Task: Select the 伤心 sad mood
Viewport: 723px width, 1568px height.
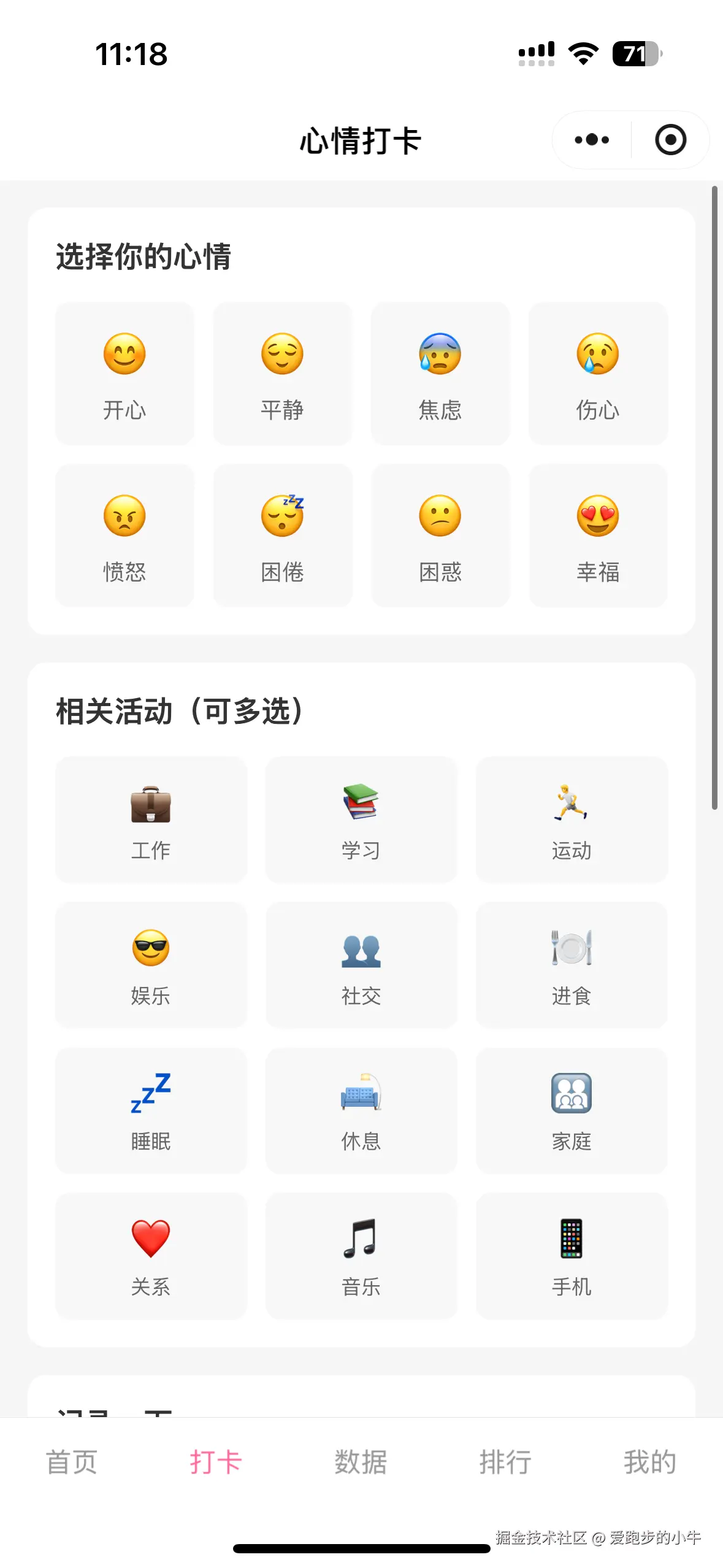Action: (598, 374)
